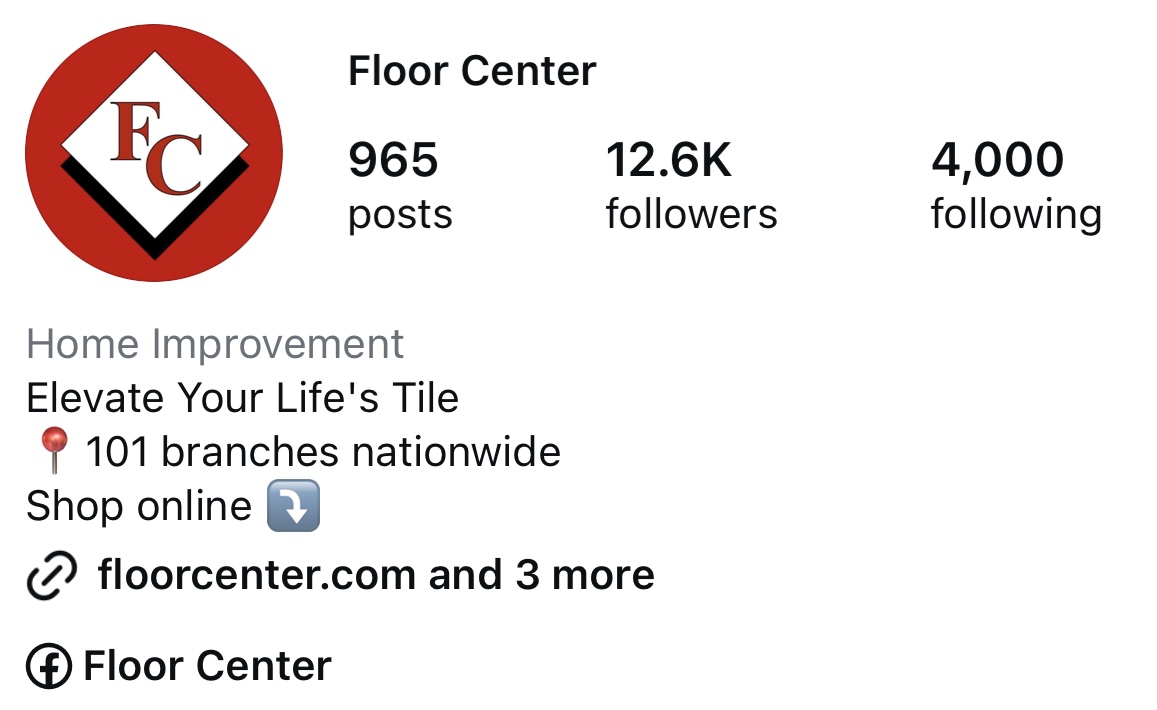View the 12.6K followers list
1157x710 pixels.
tap(691, 186)
